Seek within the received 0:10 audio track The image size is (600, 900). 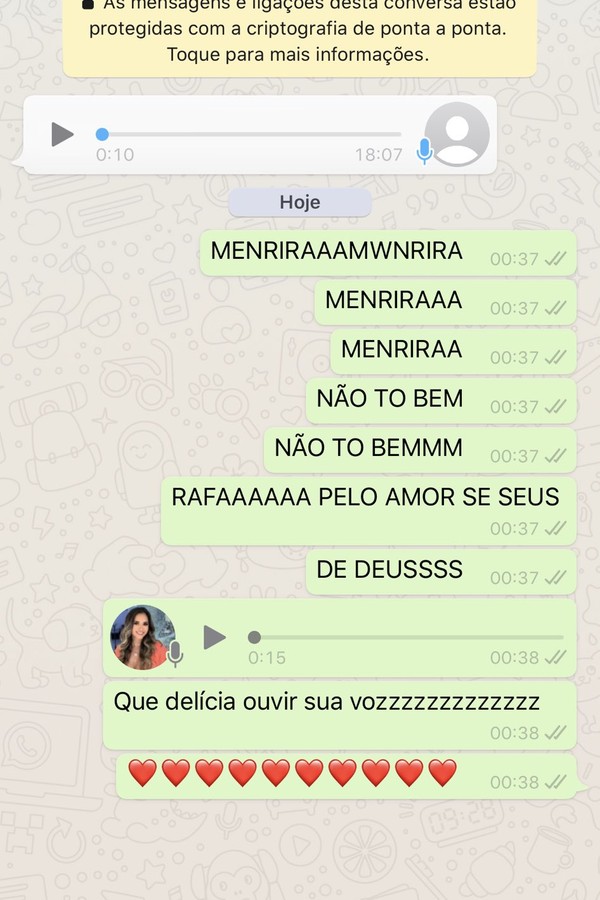(x=250, y=134)
